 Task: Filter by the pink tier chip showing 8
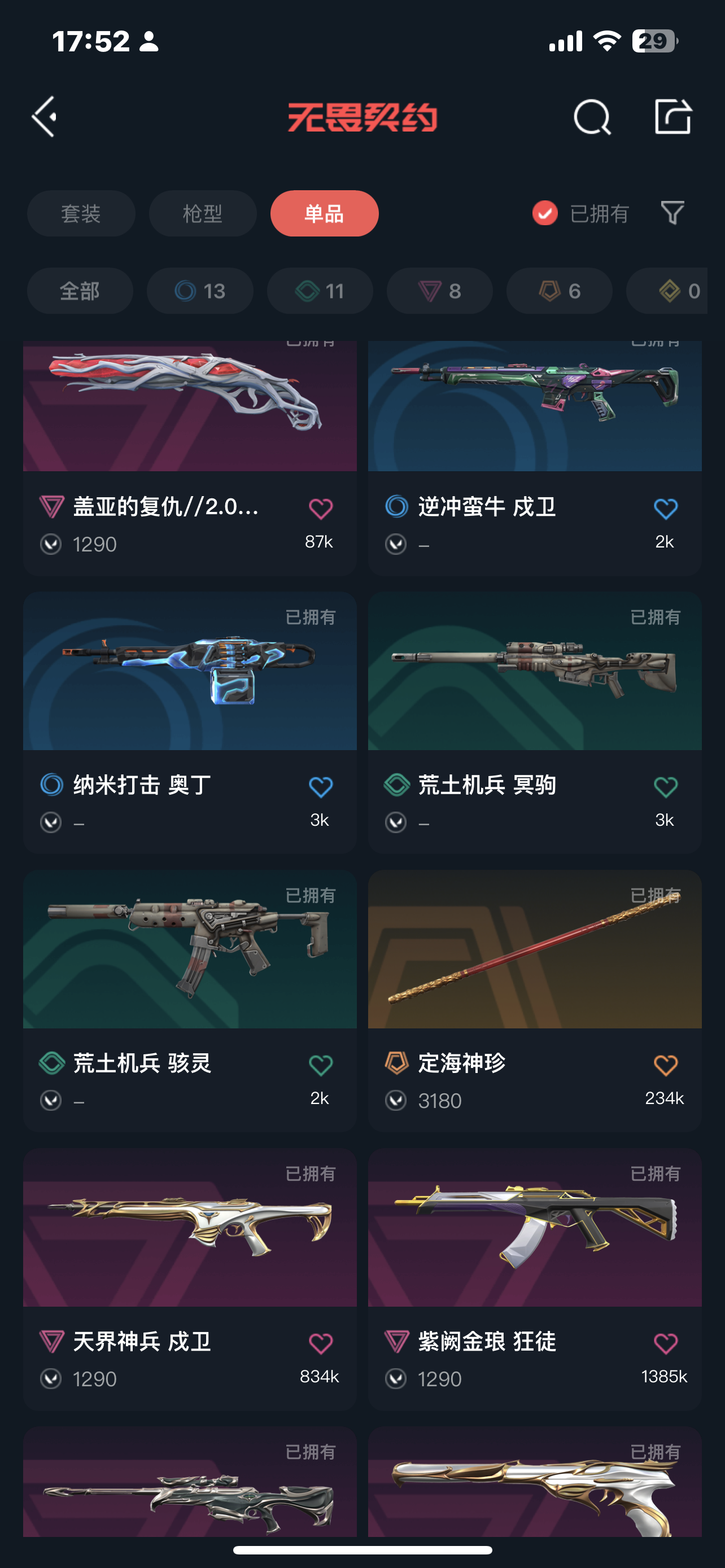click(x=439, y=291)
